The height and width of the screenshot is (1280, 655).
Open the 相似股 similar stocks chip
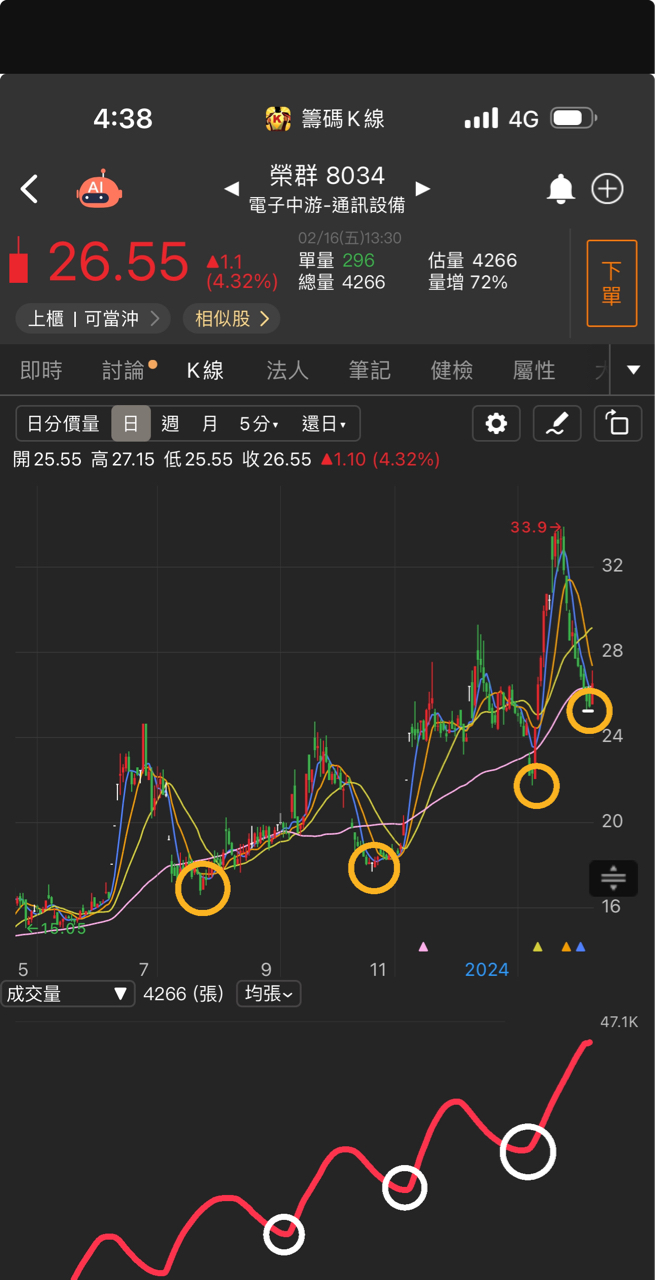(x=232, y=319)
